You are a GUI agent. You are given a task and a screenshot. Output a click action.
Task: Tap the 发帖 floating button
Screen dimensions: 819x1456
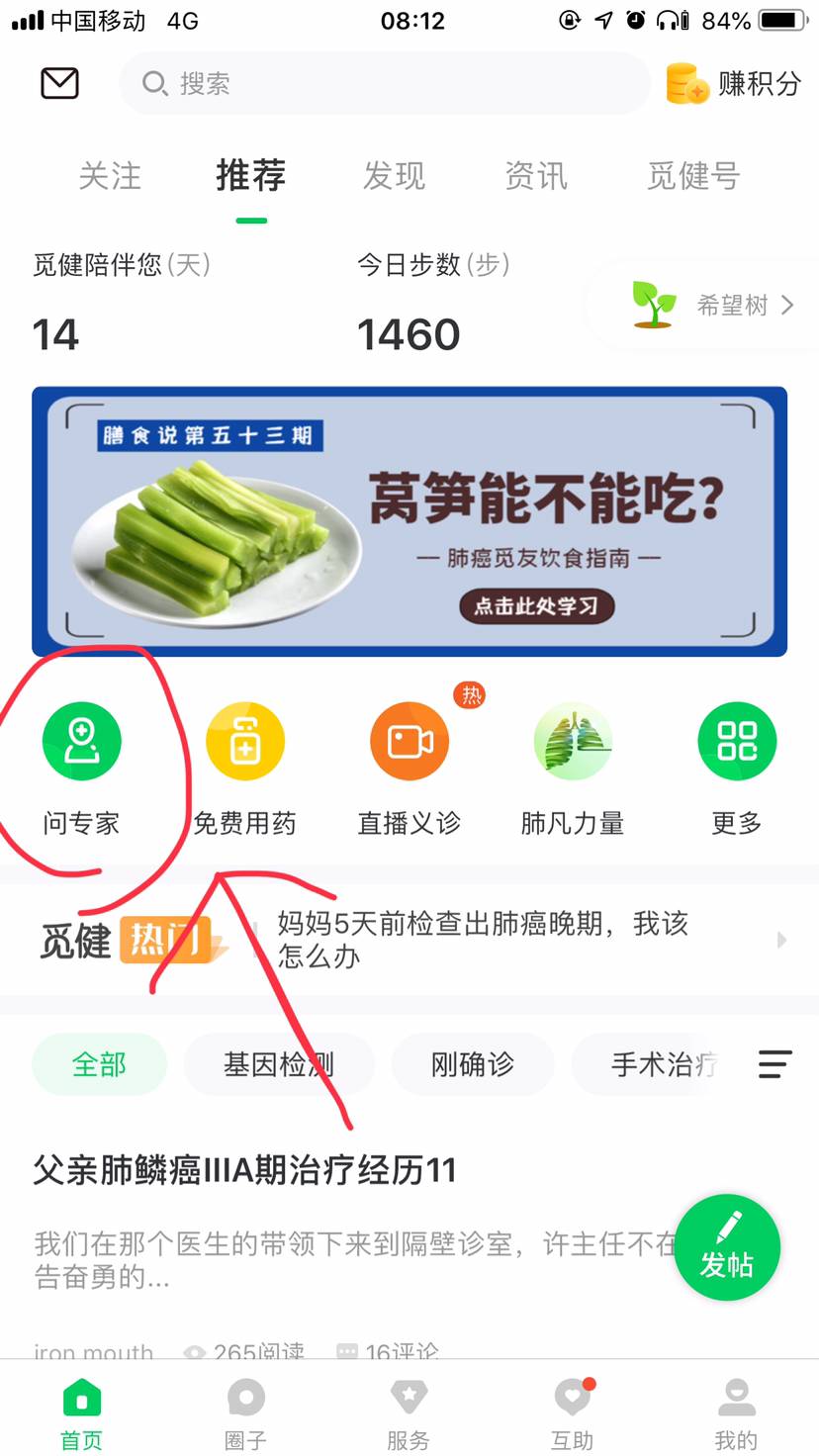[x=727, y=1247]
